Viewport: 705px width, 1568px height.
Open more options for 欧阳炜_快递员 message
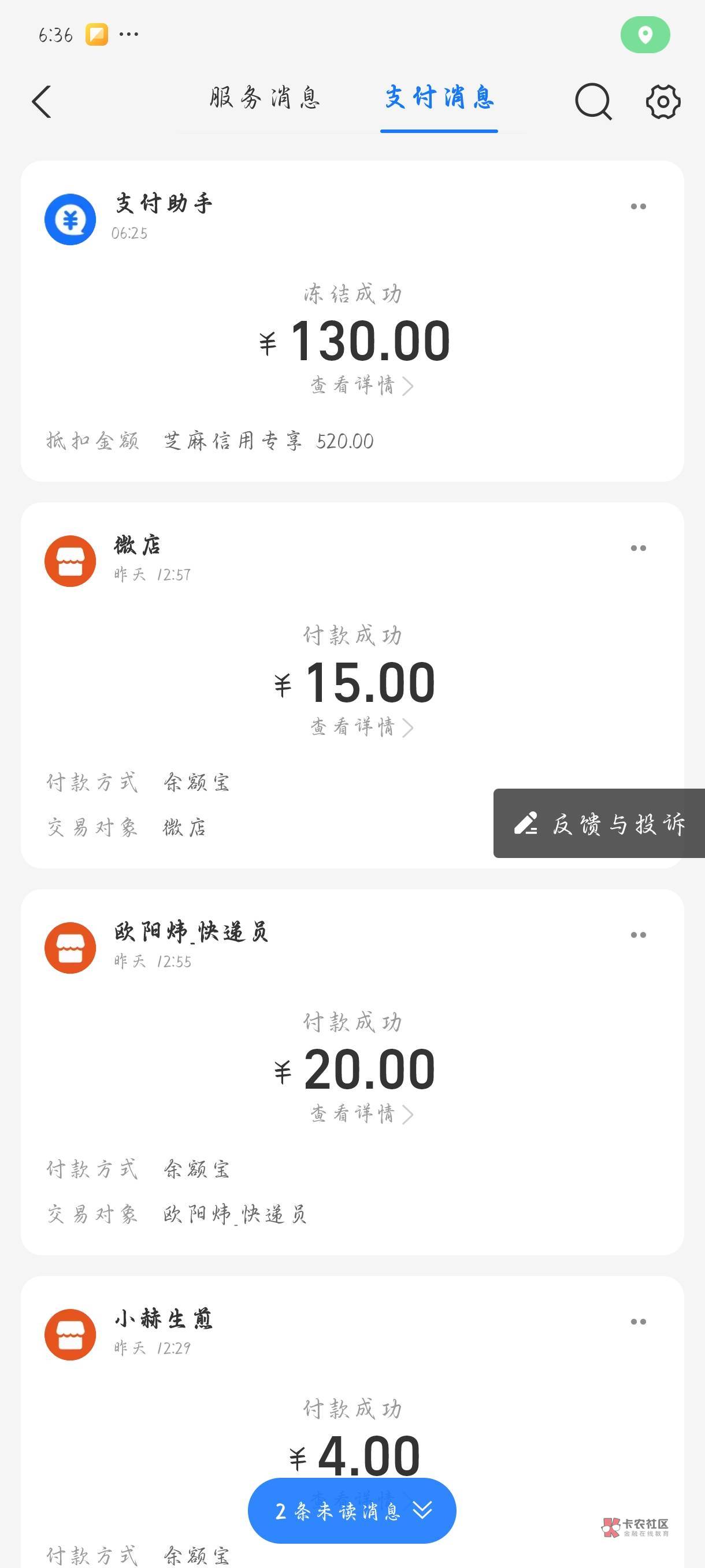point(638,935)
